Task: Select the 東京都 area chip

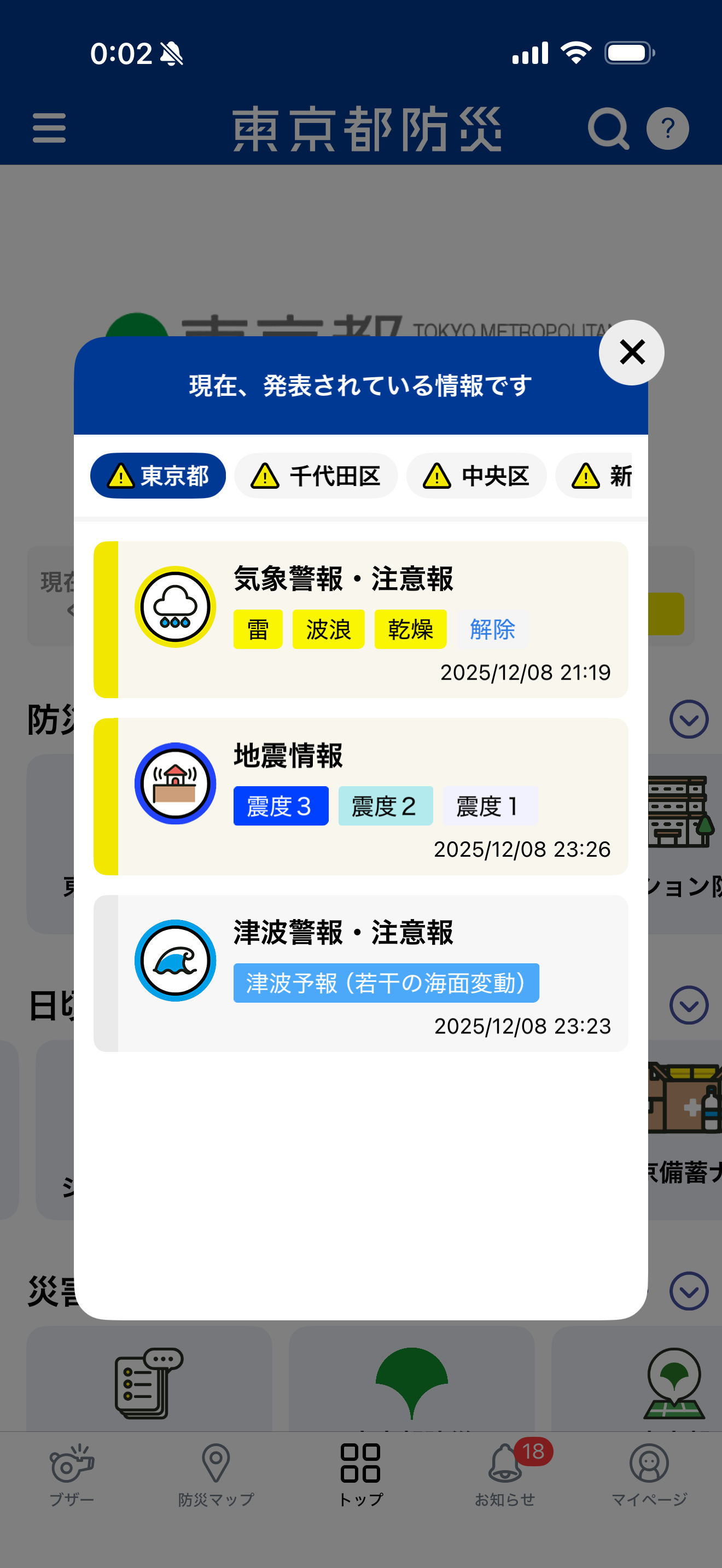Action: (158, 476)
